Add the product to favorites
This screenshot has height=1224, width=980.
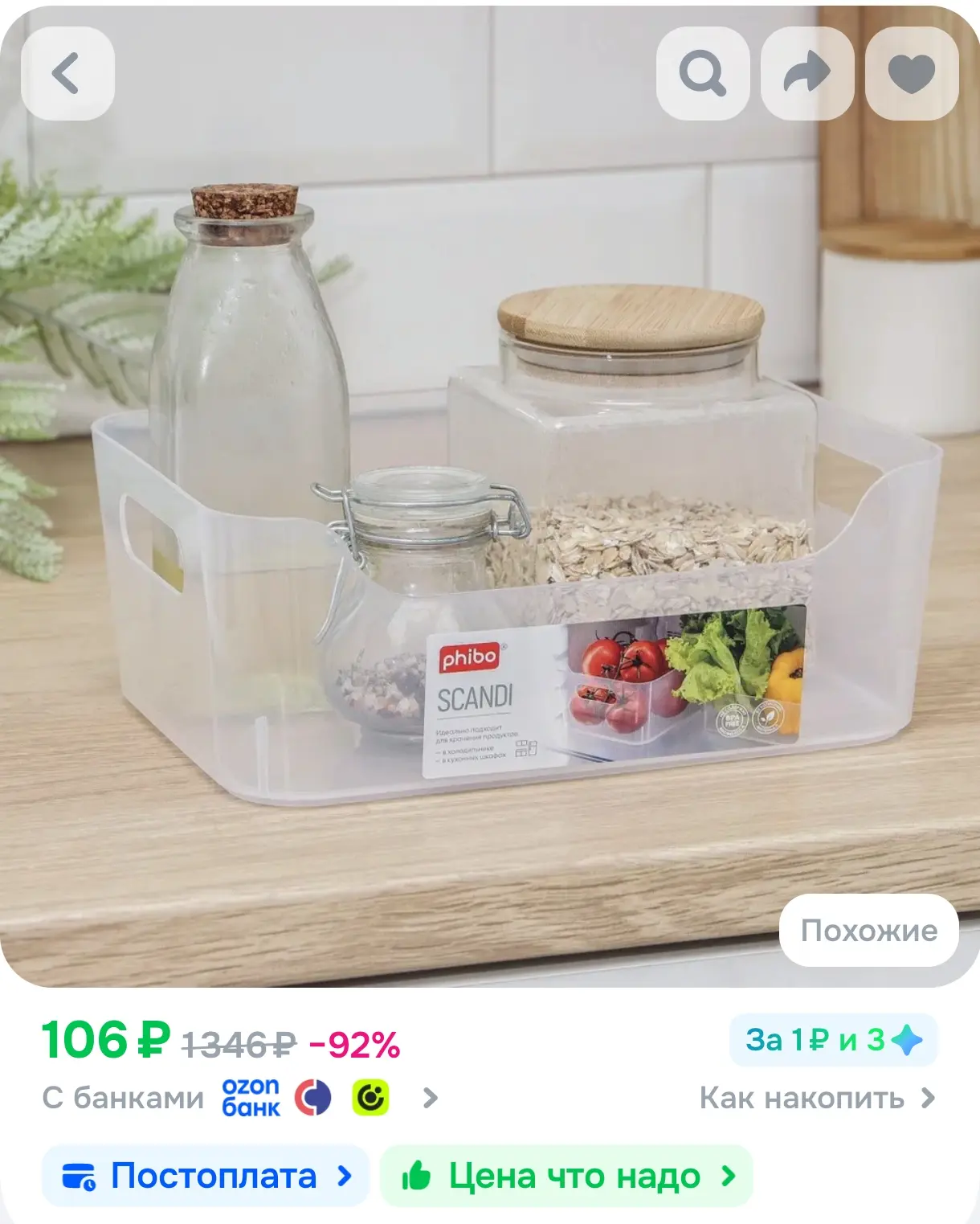click(x=912, y=74)
